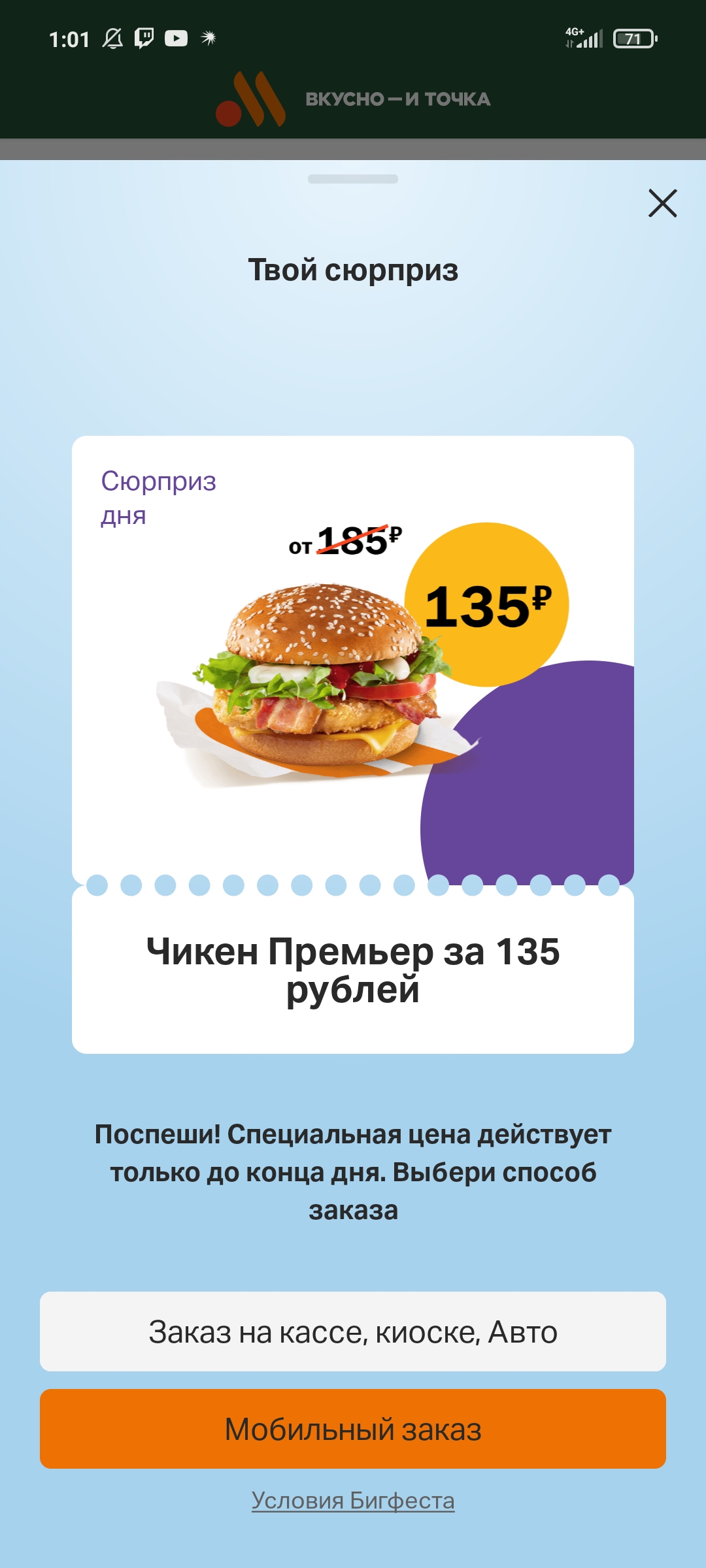Choose Заказ на кассе, киоске, Авто
Screen dimensions: 706x1568
[353, 1331]
